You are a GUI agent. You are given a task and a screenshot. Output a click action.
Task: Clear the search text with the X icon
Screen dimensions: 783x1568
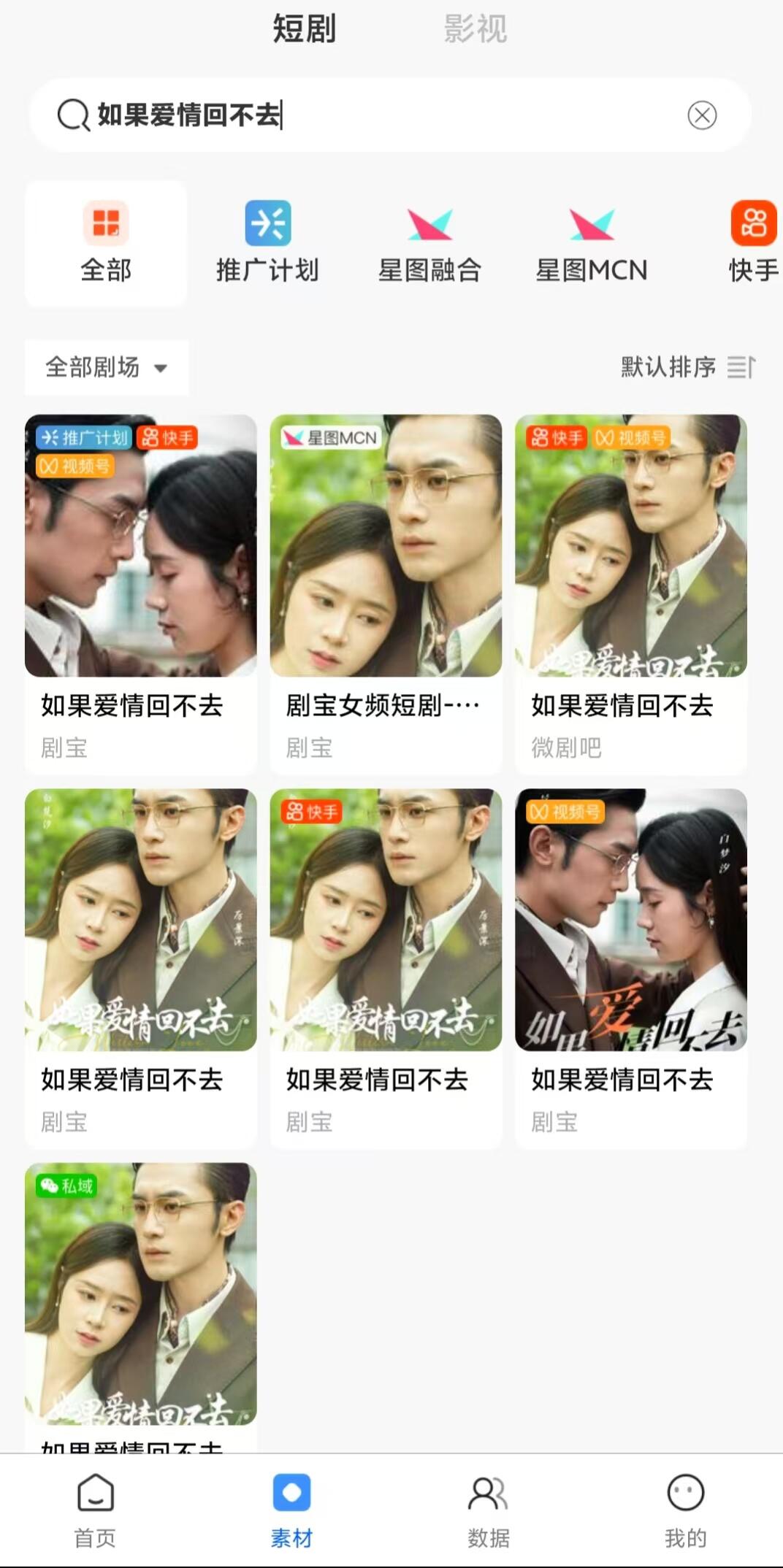(x=702, y=115)
